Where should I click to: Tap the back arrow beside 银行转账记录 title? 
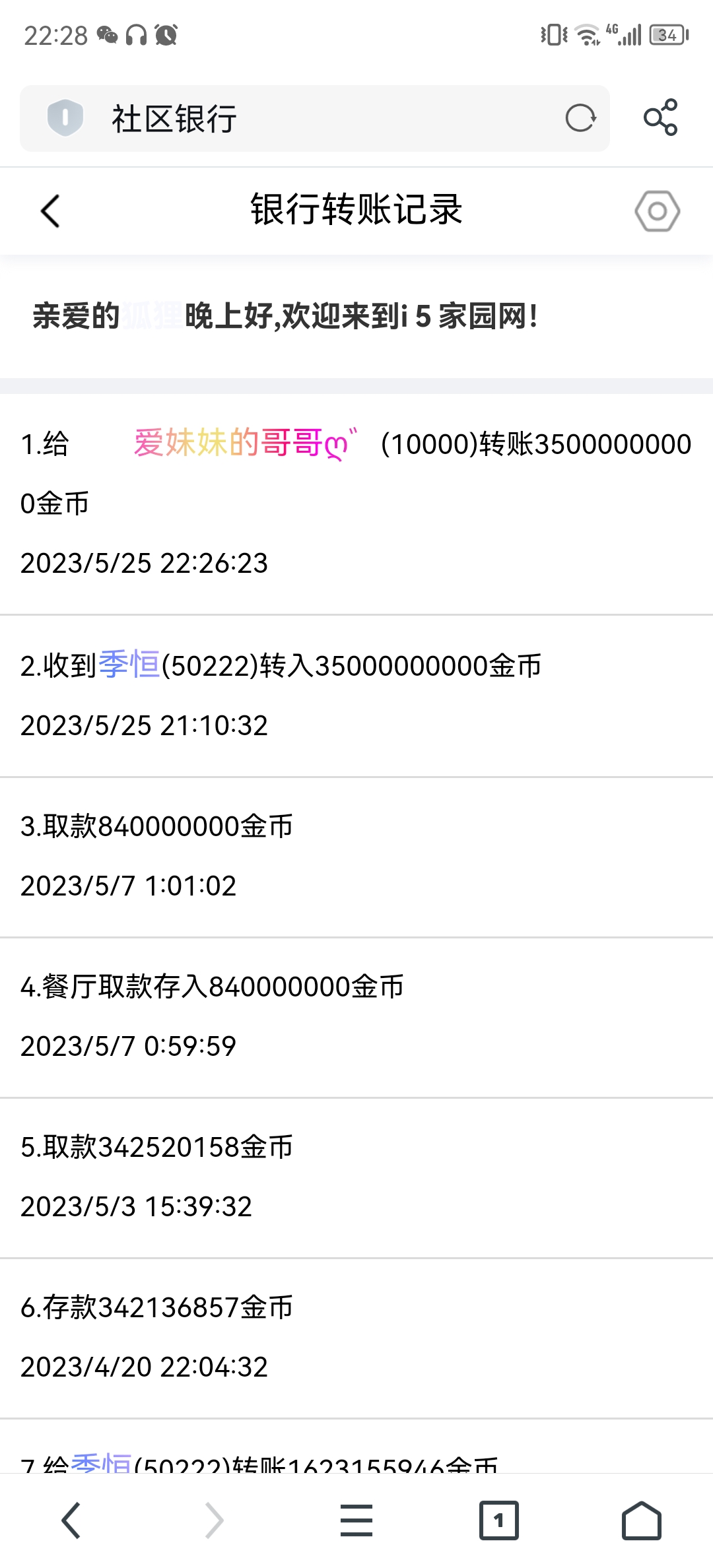point(50,212)
